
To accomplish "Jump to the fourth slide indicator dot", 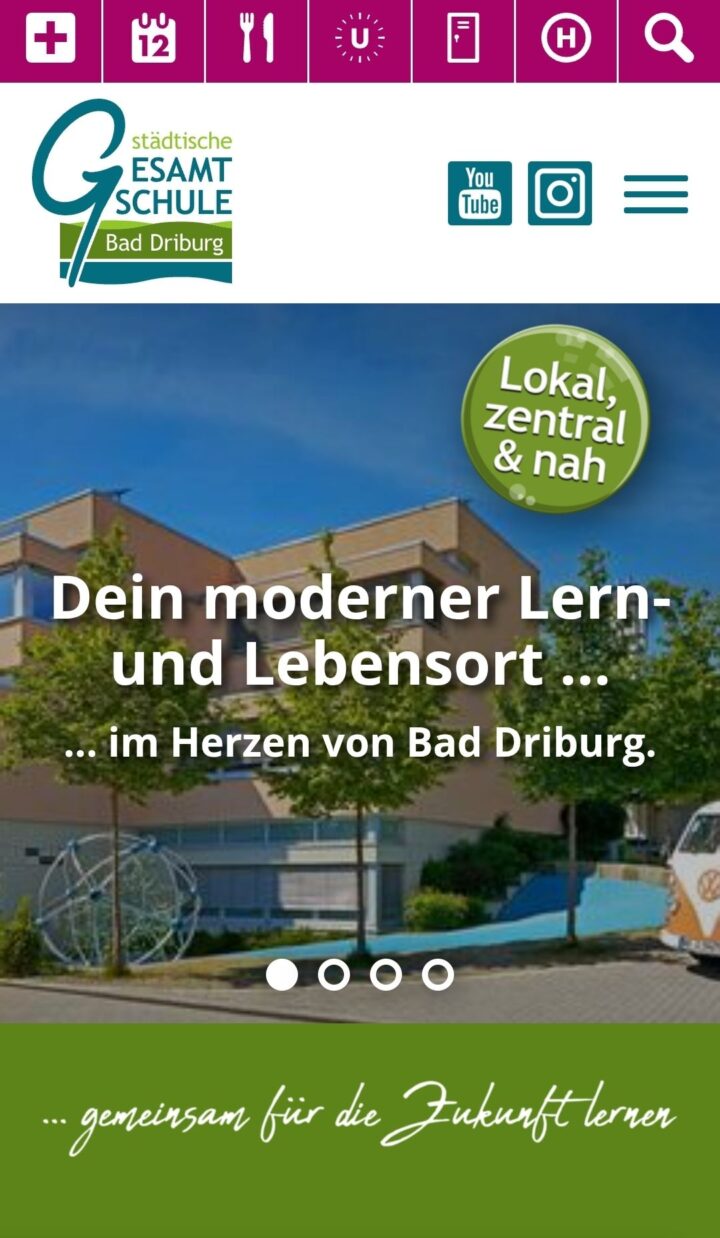I will (438, 974).
